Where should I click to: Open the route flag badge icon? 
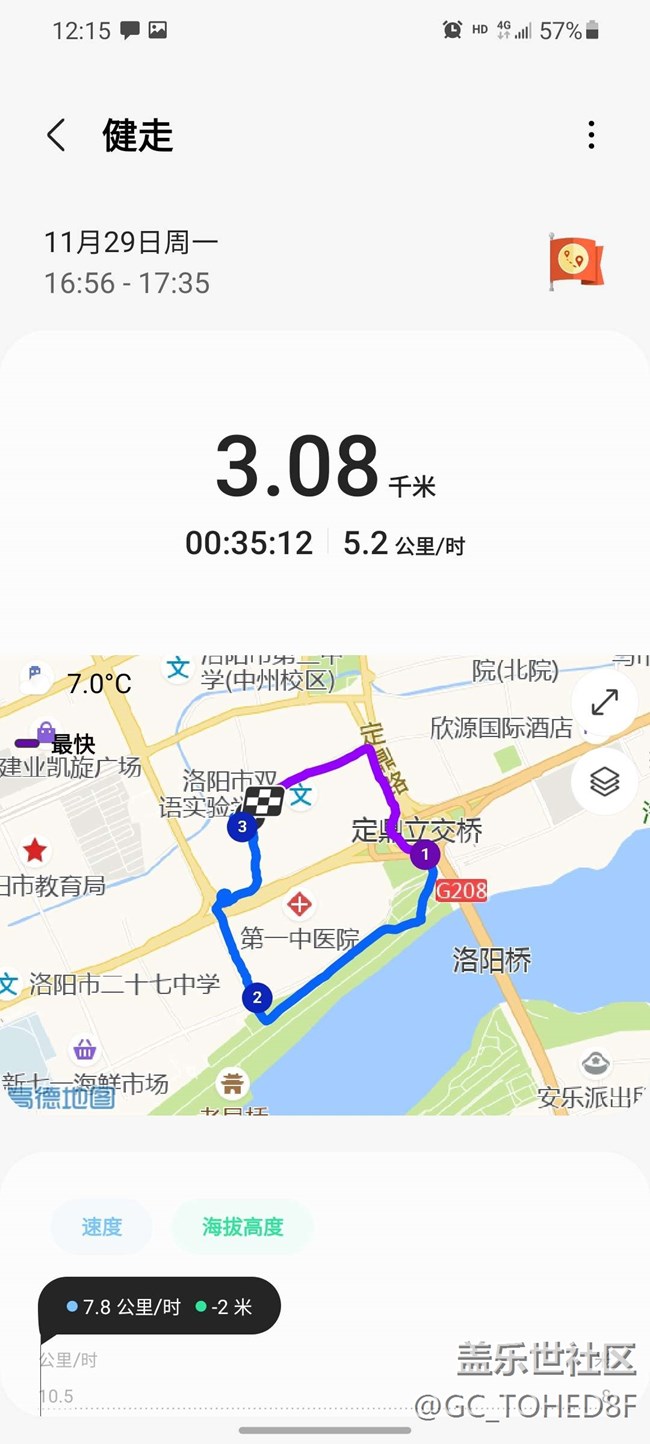576,261
